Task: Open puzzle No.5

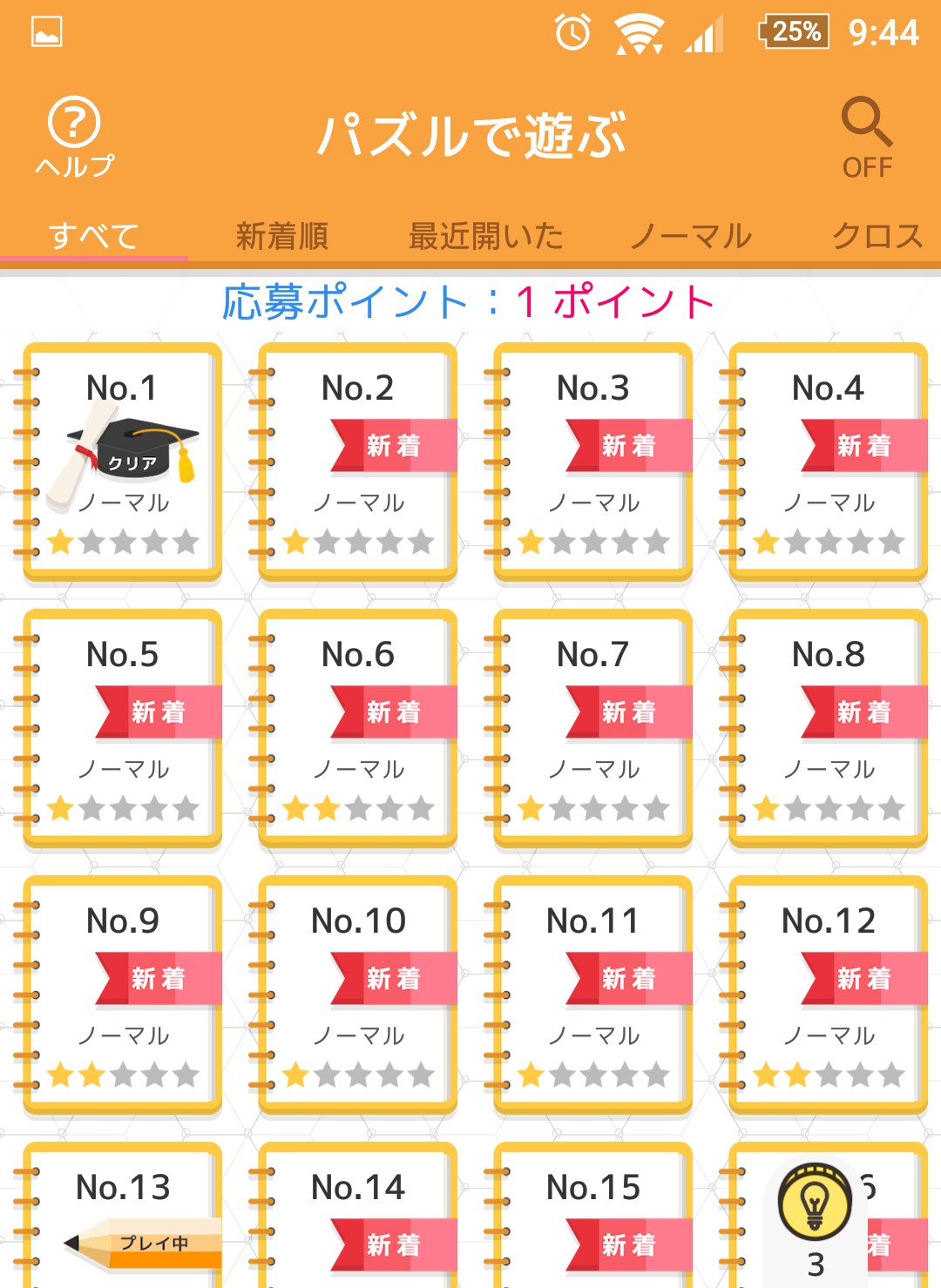Action: coord(123,728)
